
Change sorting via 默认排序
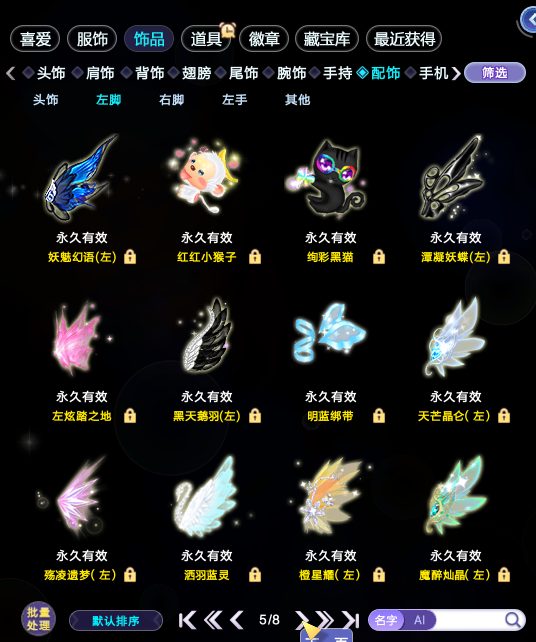(x=116, y=621)
